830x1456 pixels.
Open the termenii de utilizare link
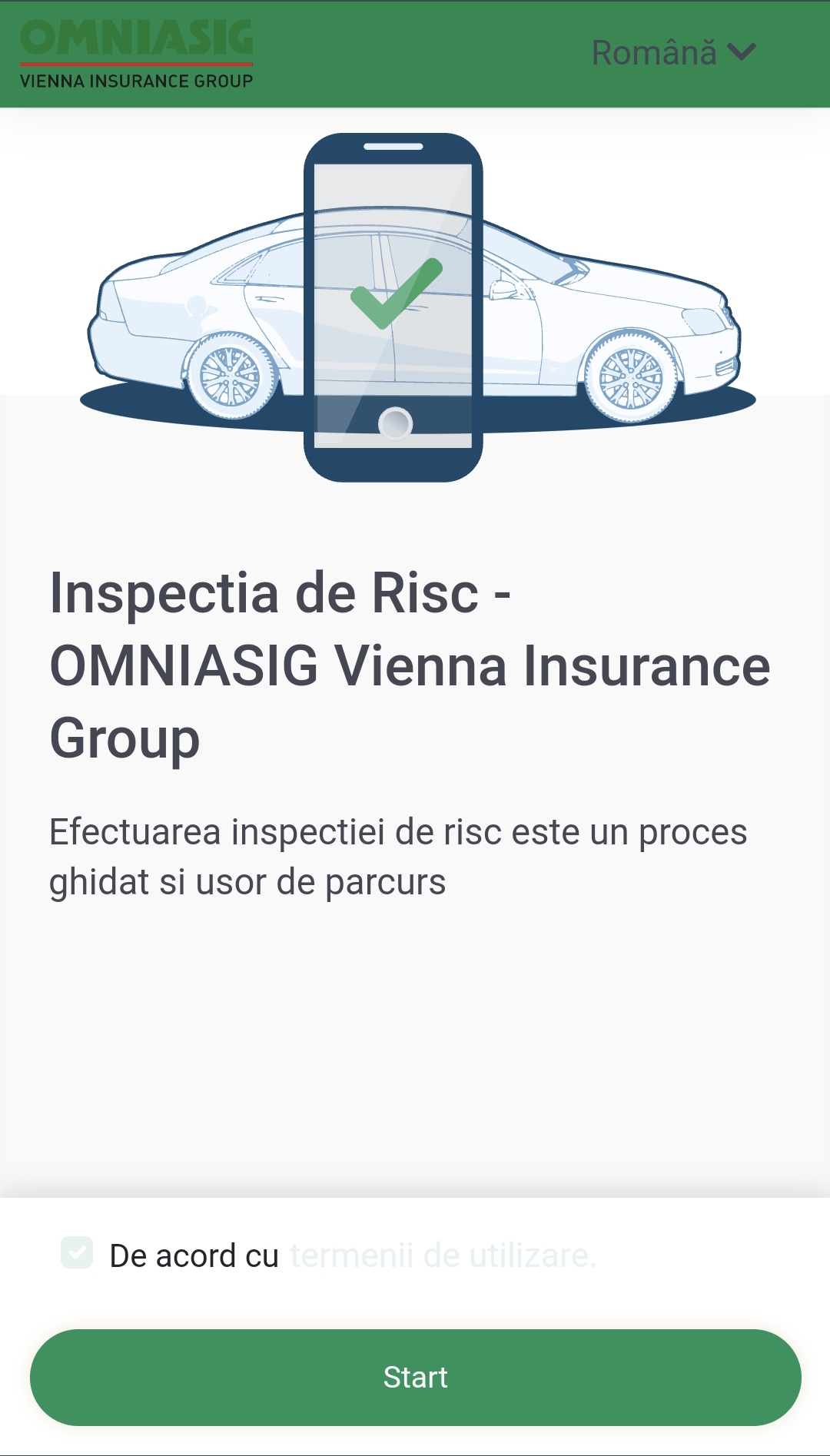[443, 1255]
